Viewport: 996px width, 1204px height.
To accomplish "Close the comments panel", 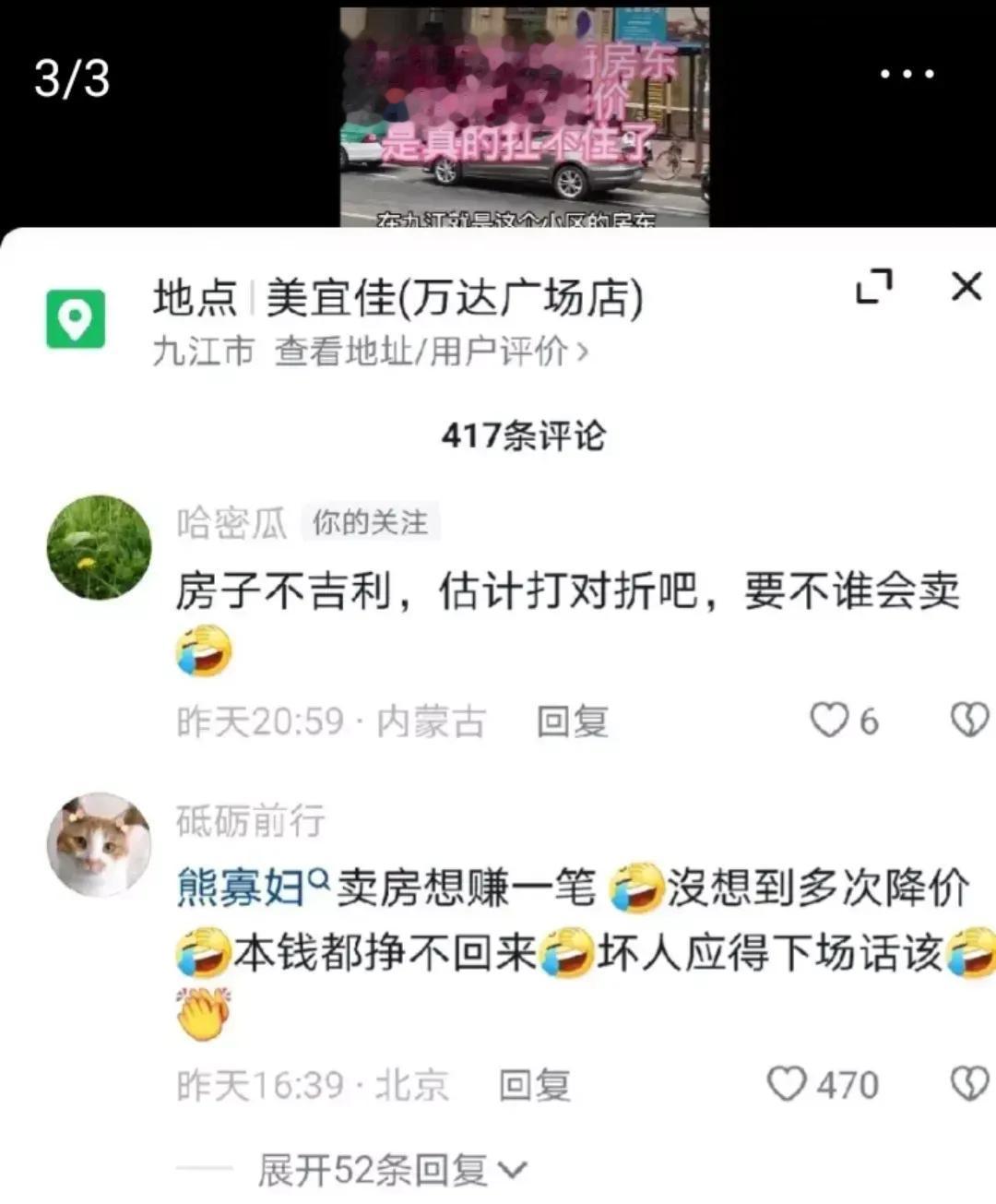I will [x=966, y=287].
